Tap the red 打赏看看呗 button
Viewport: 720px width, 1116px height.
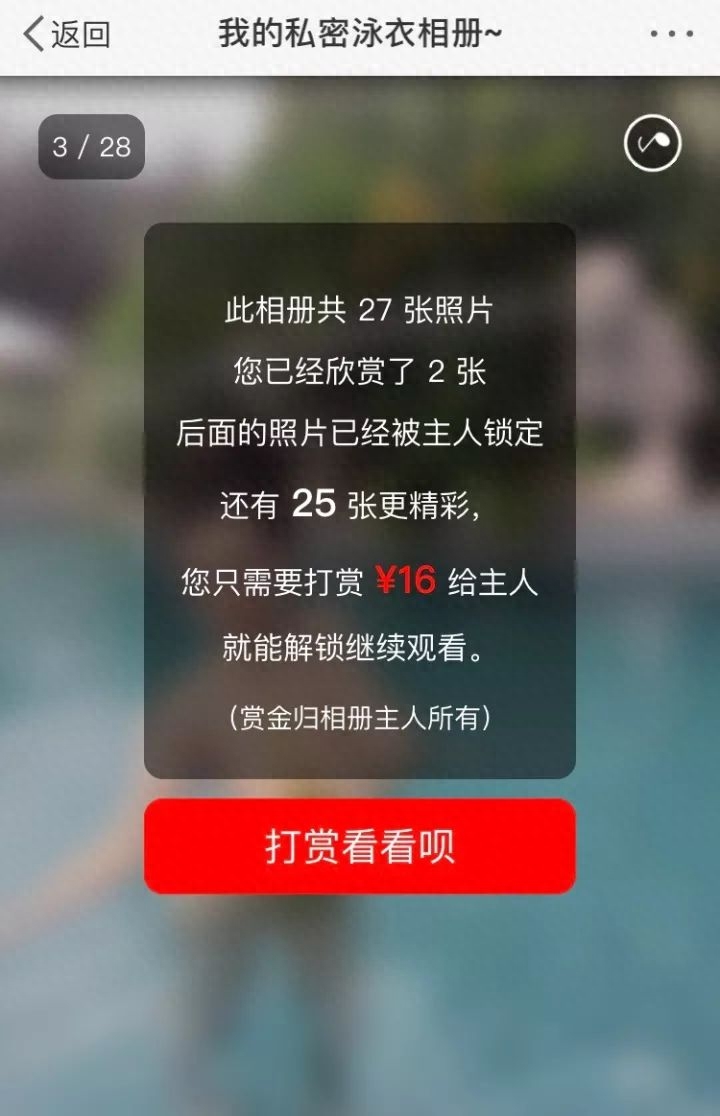coord(360,846)
